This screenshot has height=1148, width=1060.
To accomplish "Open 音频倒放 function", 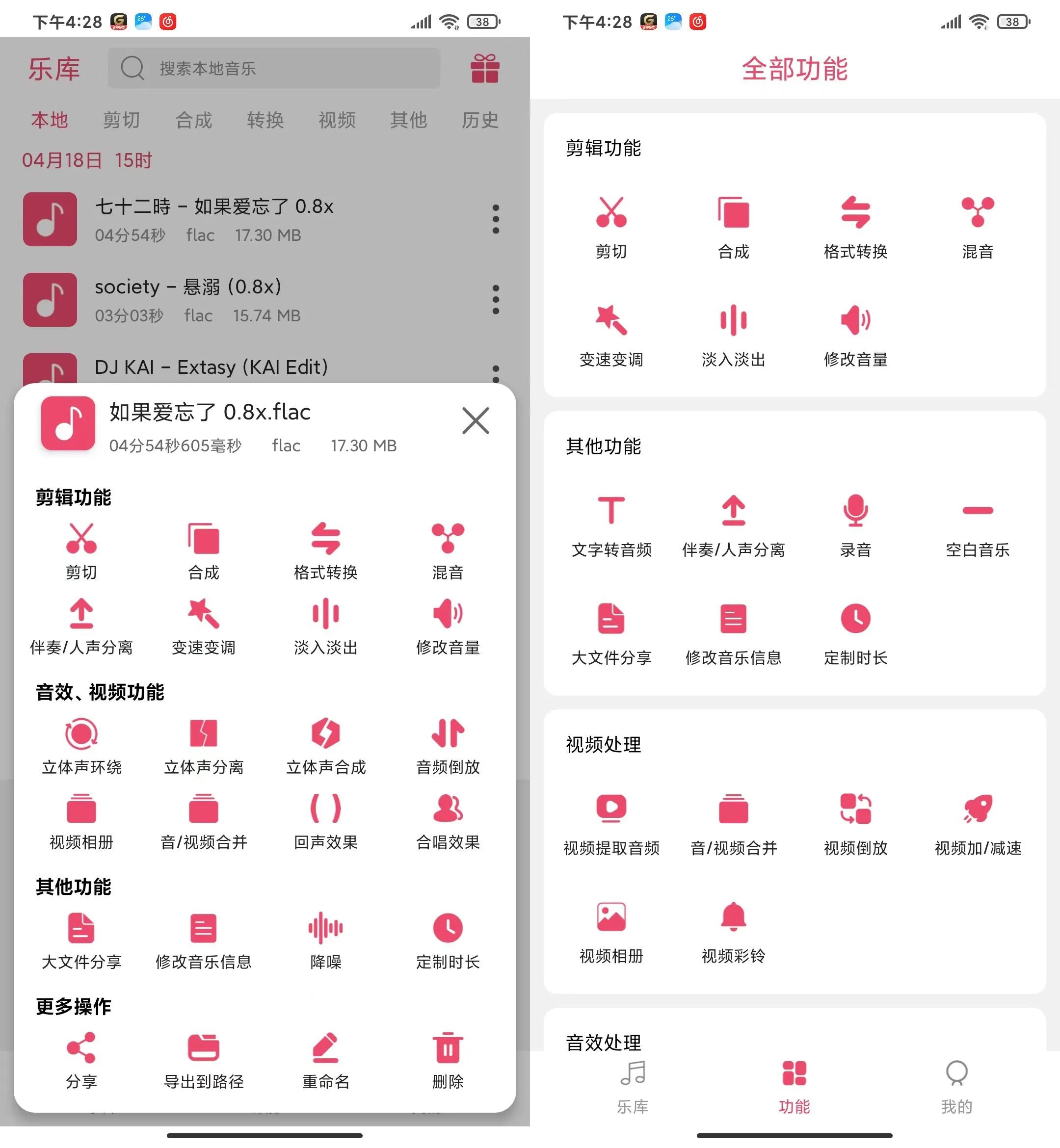I will pos(448,745).
